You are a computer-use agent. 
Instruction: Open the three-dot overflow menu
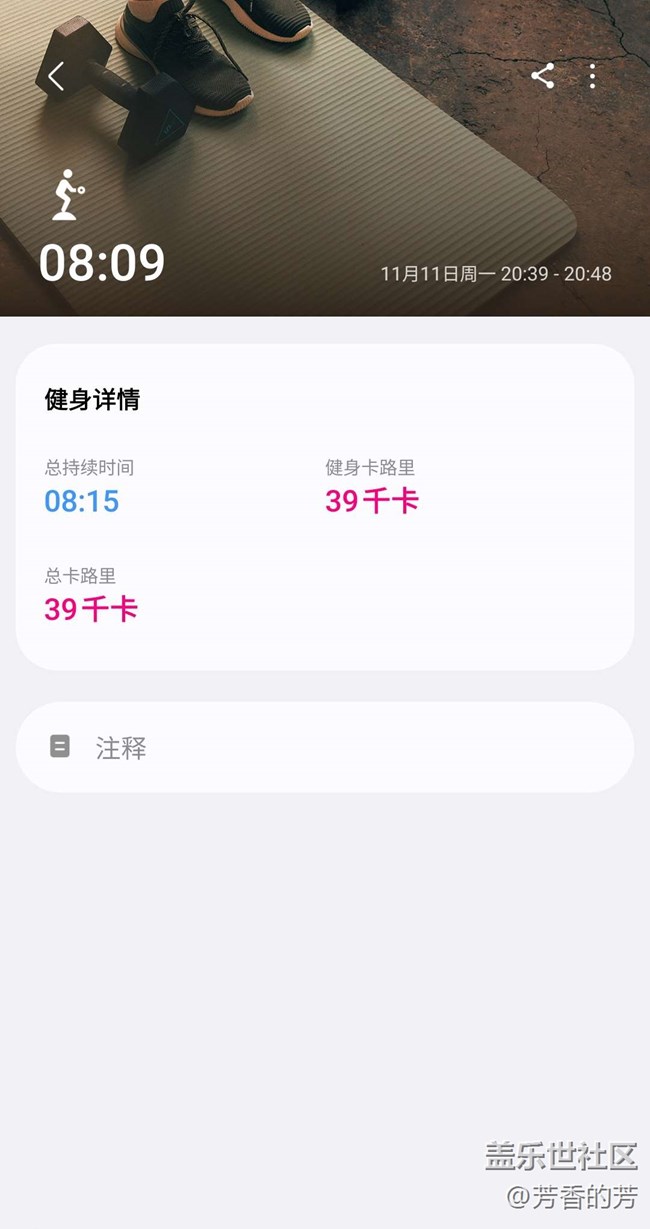593,76
